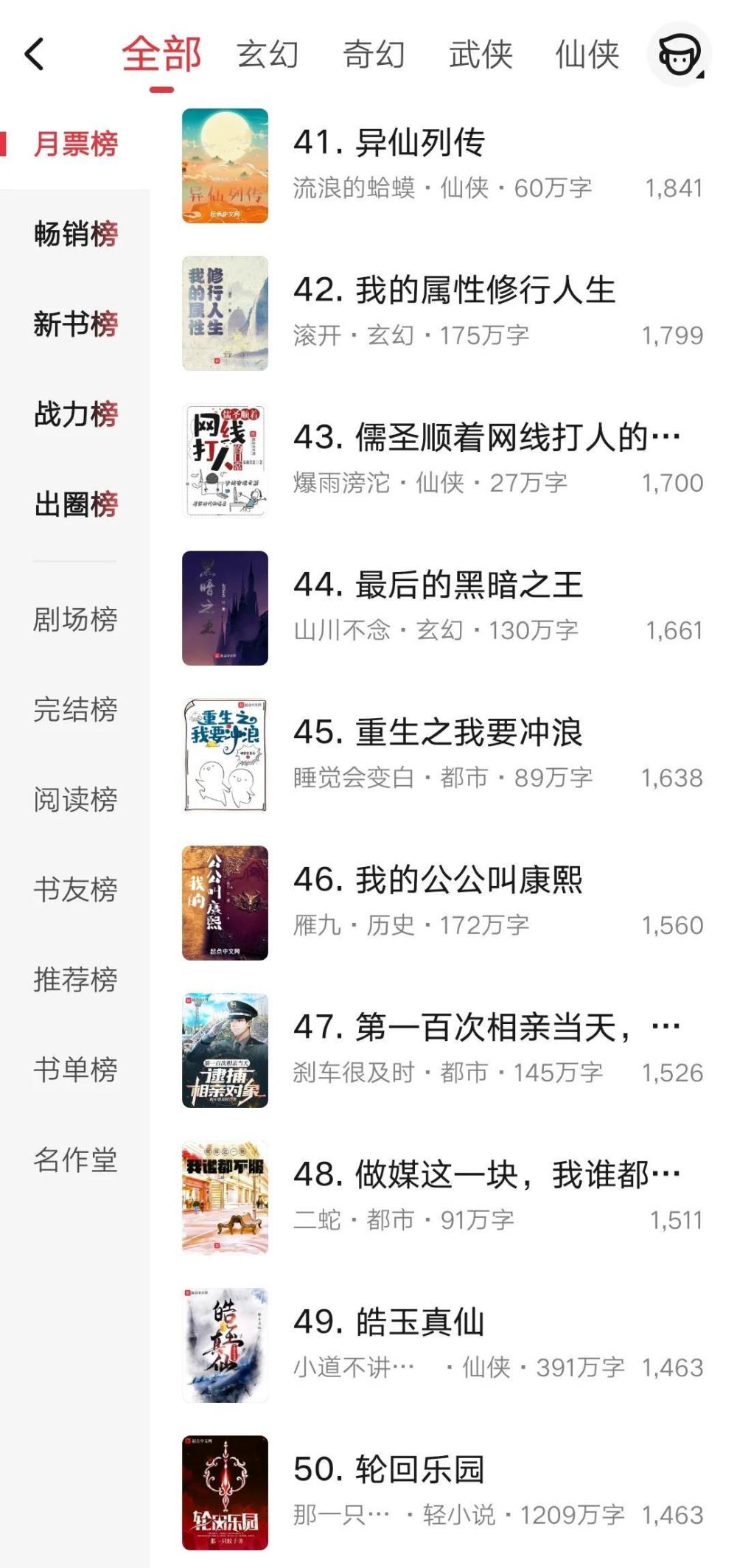Open the book 轮回乐园
This screenshot has height=1568, width=737.
[420, 1470]
